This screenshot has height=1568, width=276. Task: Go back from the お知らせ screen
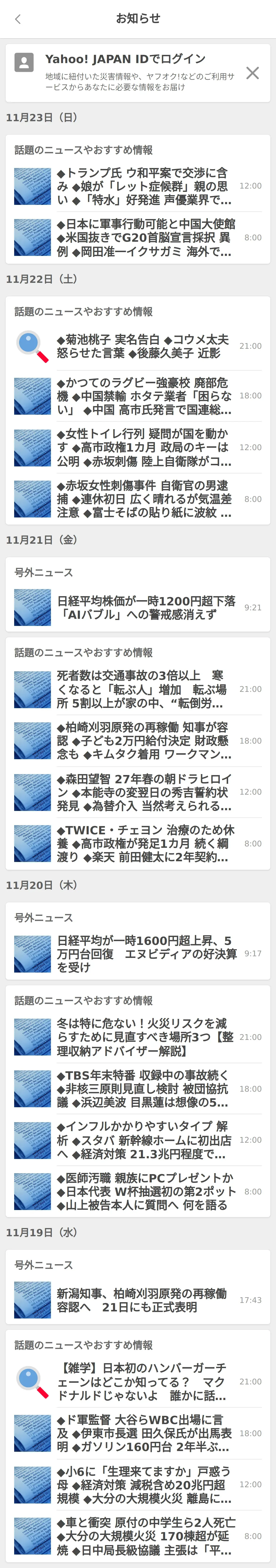pos(18,19)
